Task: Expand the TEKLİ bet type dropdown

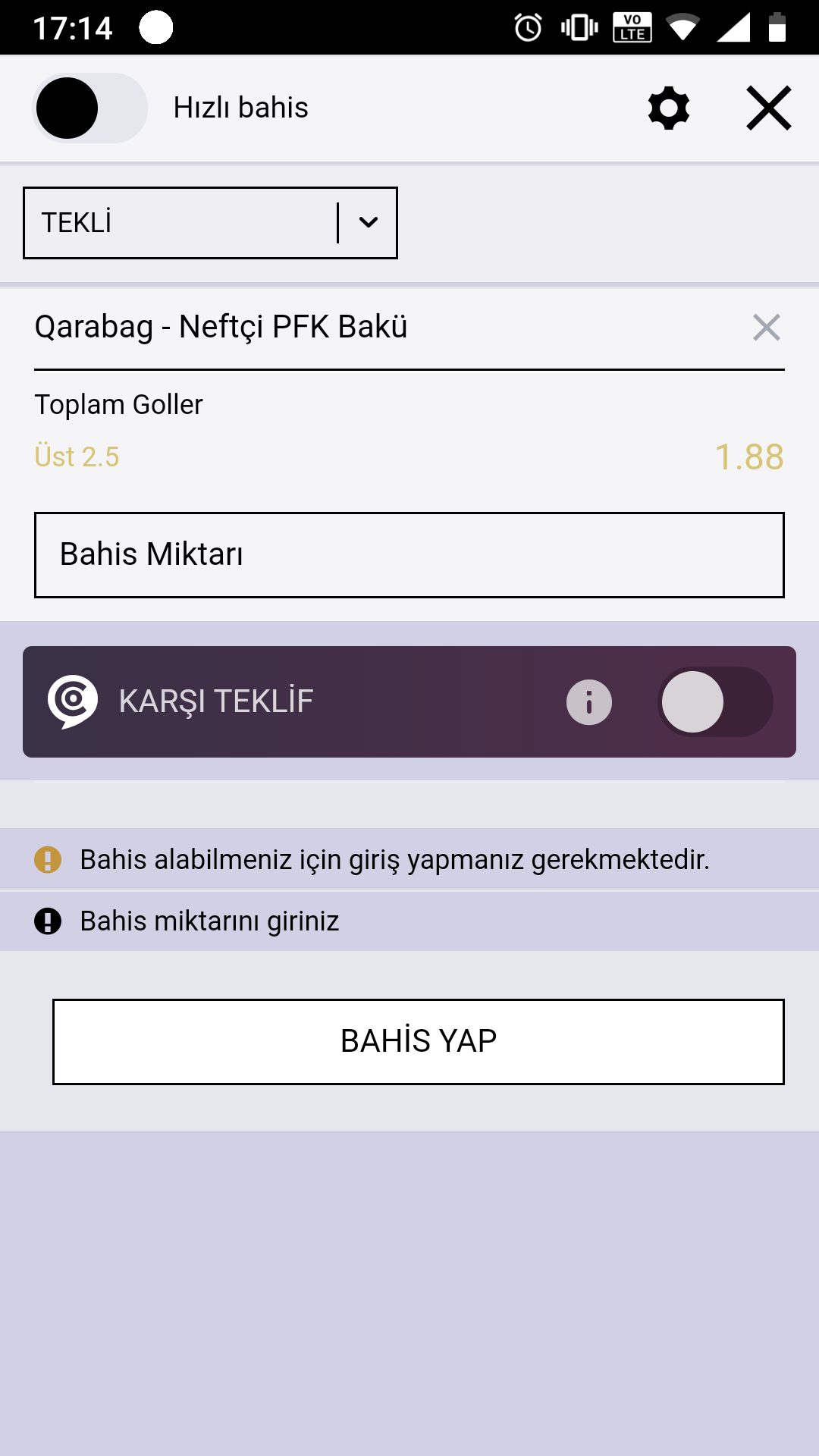Action: (x=210, y=223)
